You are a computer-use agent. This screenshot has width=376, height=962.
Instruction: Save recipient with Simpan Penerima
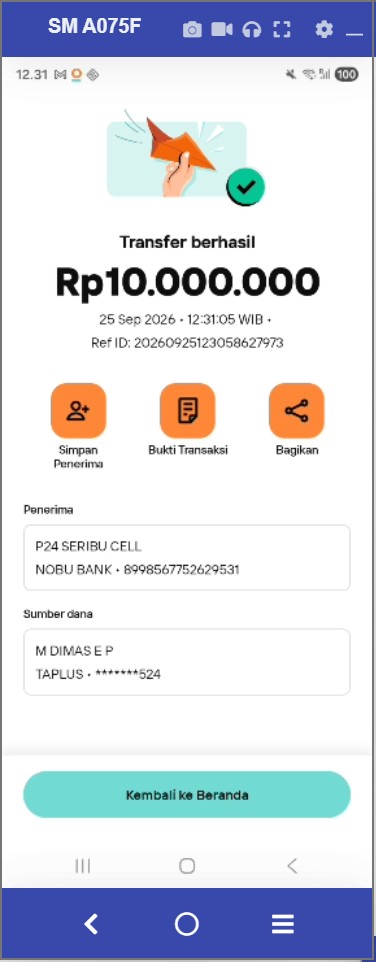pyautogui.click(x=79, y=410)
